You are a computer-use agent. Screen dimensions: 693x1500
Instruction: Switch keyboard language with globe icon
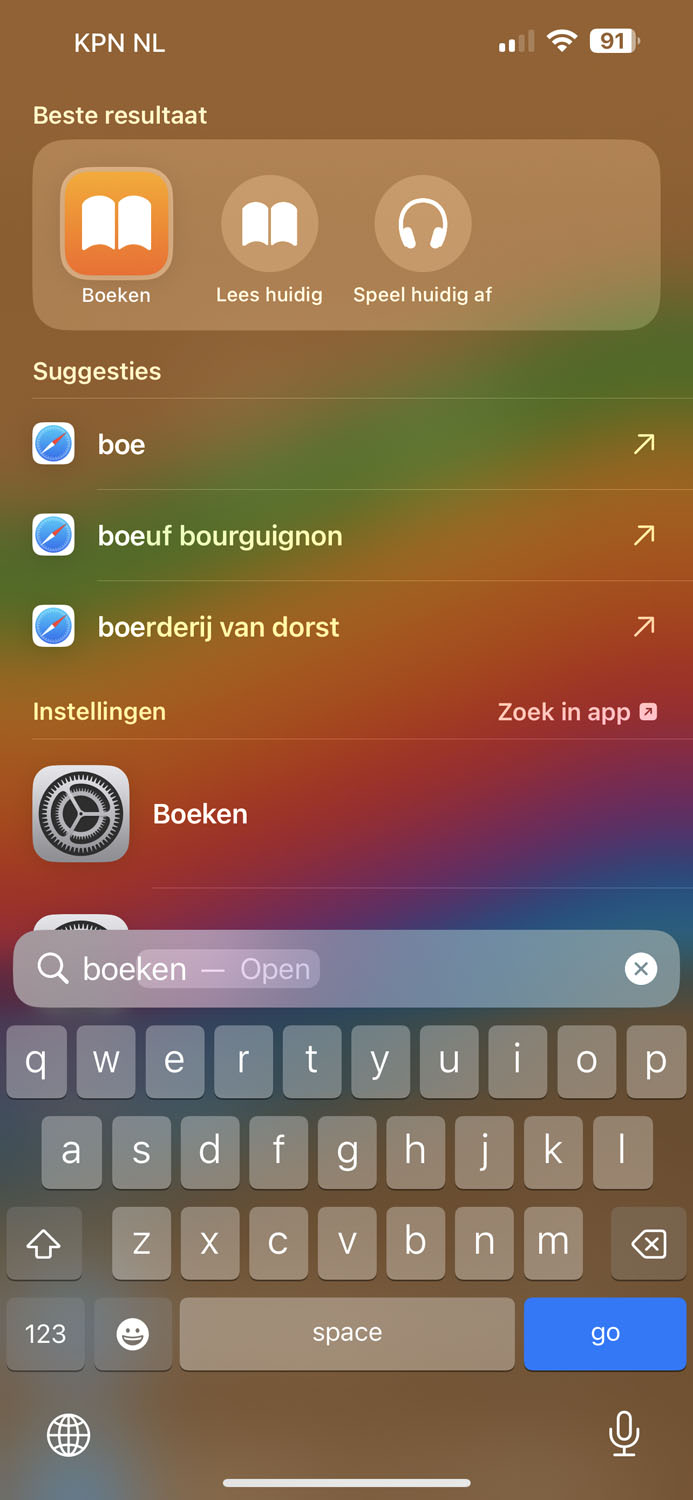(x=69, y=1436)
